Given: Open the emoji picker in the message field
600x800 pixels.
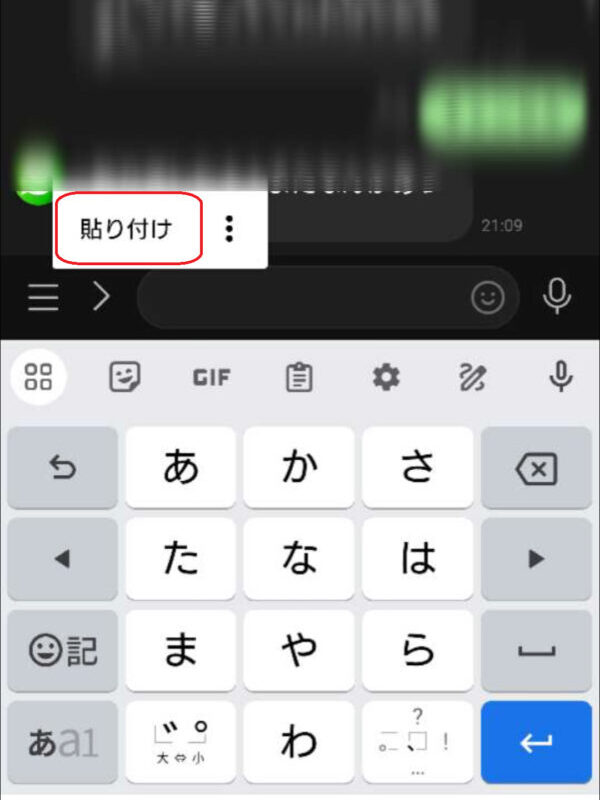Looking at the screenshot, I should [488, 297].
